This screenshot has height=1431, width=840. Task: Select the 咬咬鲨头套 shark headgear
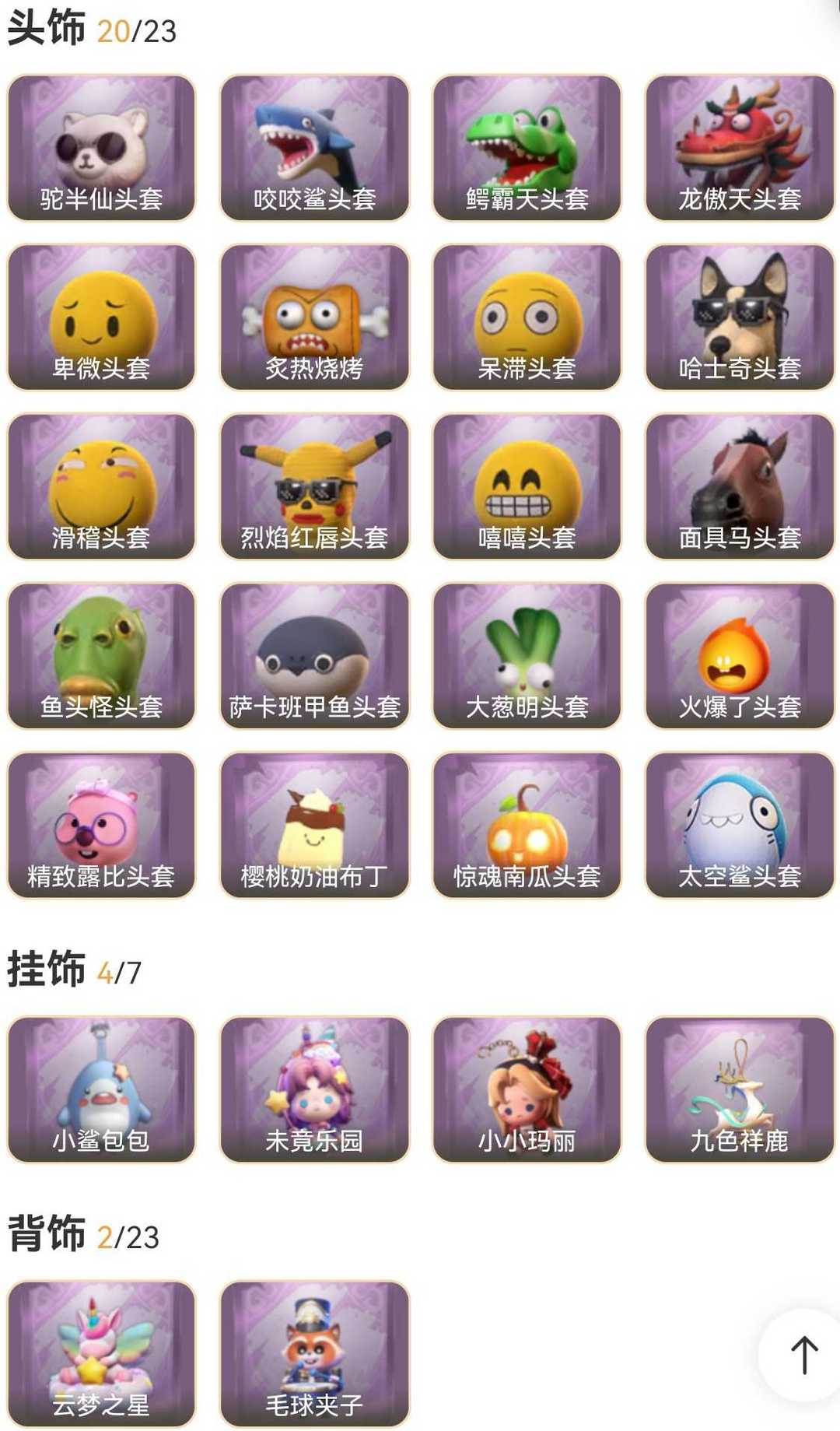point(314,148)
